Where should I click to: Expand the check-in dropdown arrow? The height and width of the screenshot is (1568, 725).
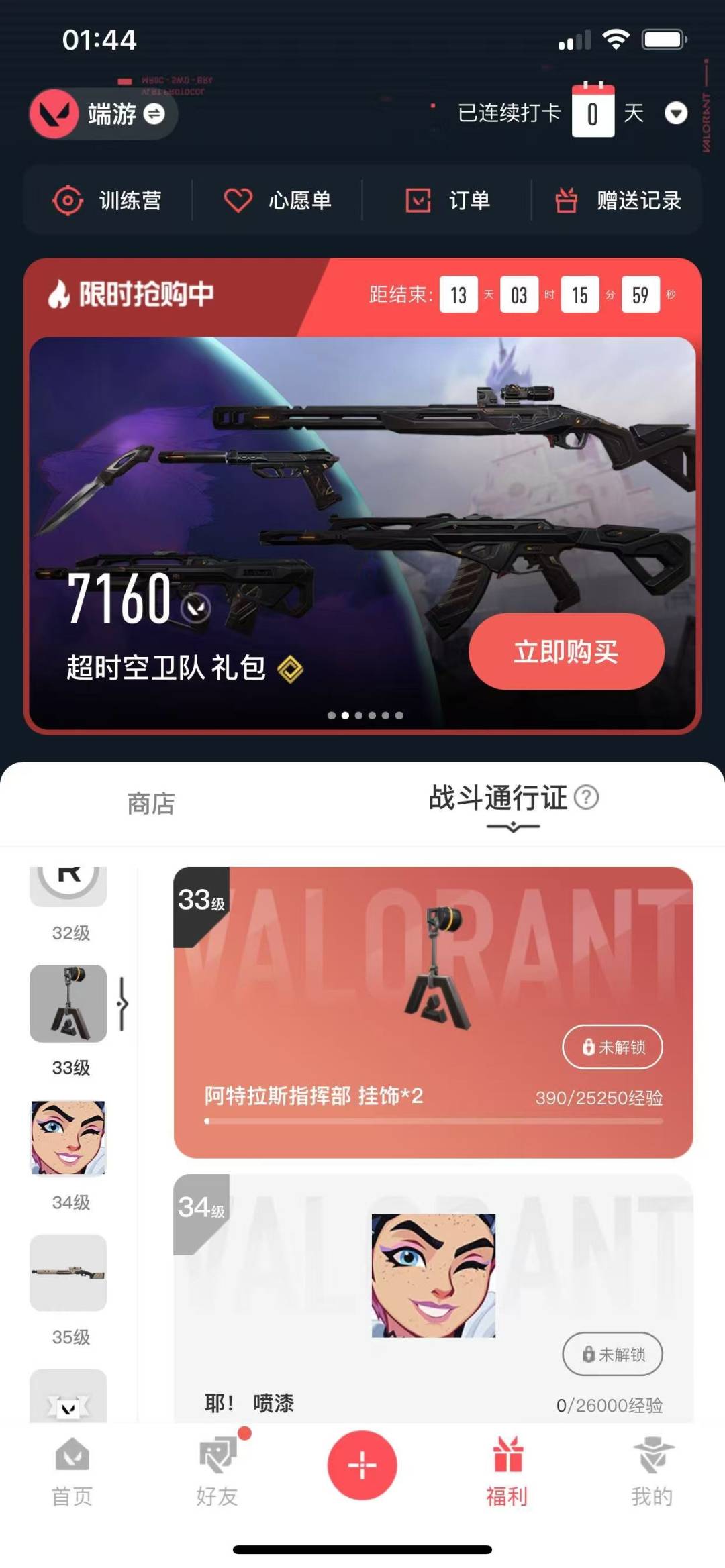pyautogui.click(x=675, y=113)
